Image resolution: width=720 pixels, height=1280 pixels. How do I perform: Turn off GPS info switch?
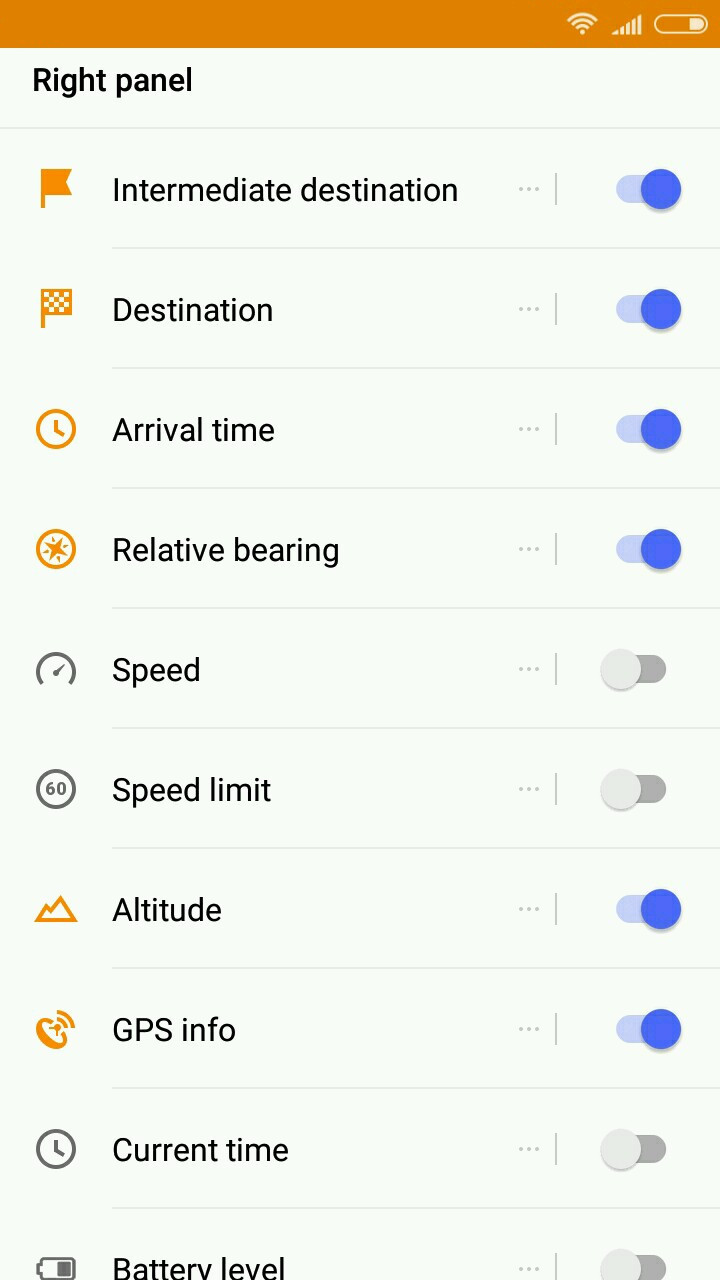(648, 1029)
